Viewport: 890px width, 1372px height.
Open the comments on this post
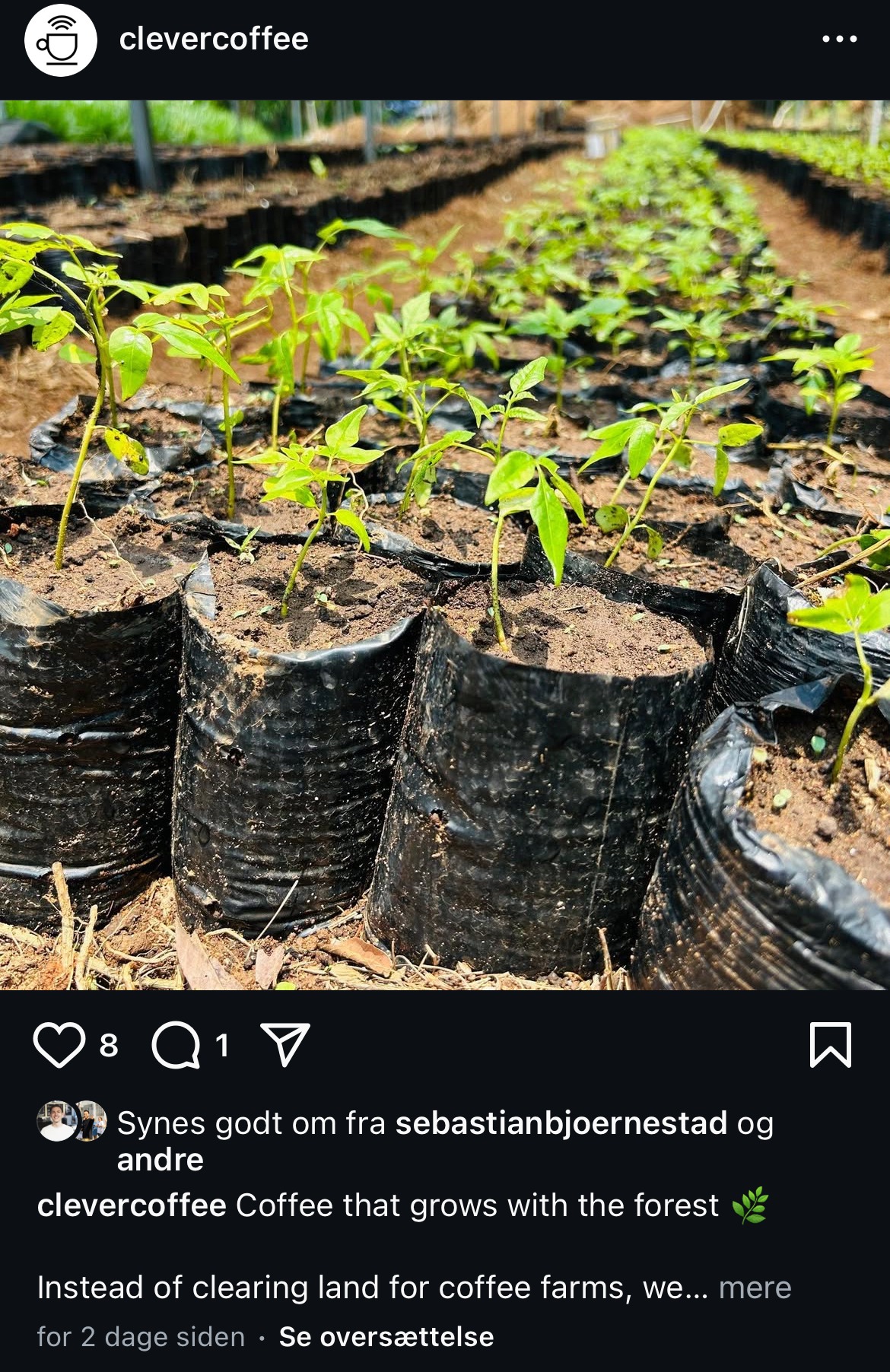click(176, 1046)
